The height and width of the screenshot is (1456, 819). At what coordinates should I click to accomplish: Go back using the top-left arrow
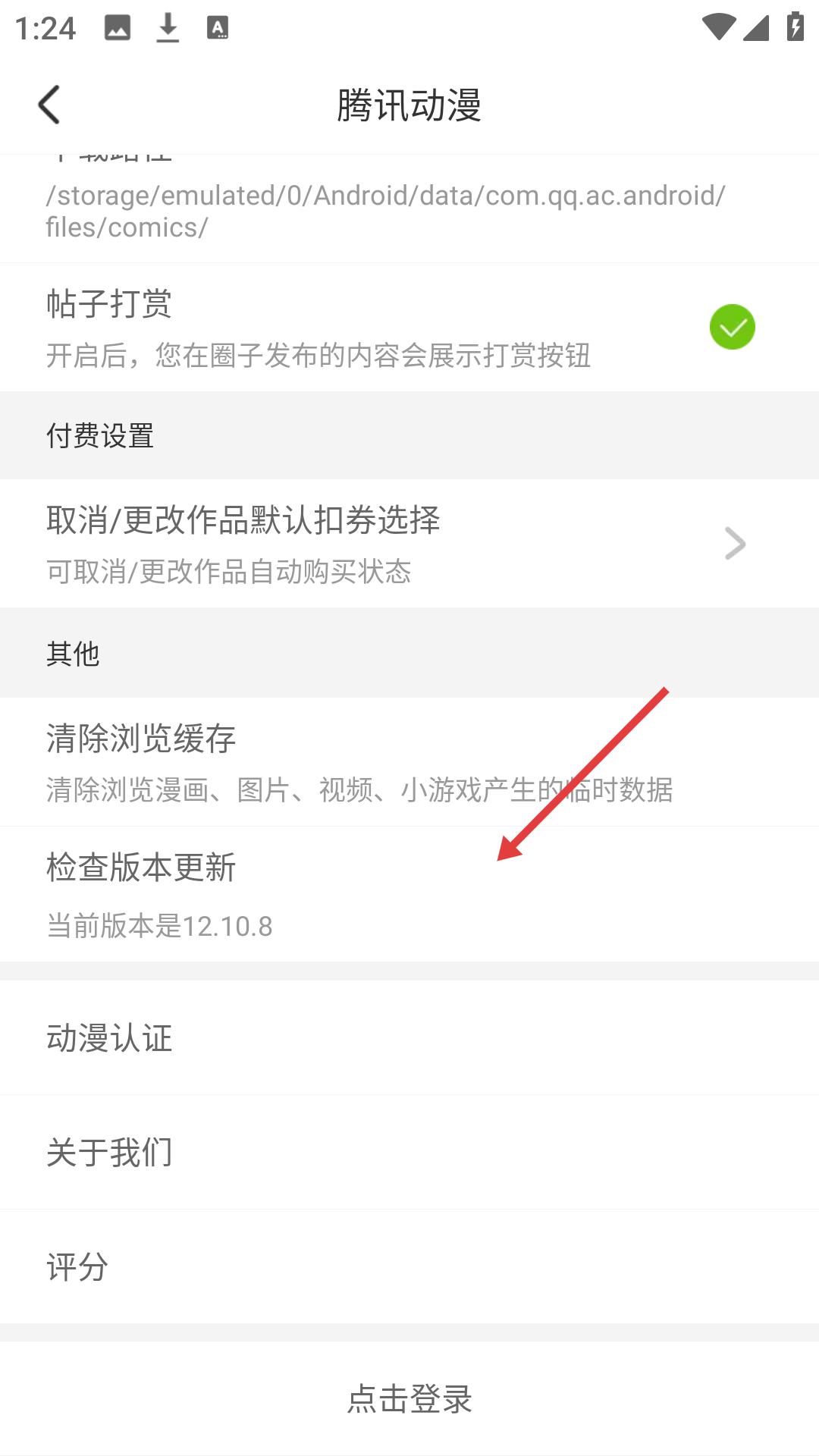coord(49,105)
